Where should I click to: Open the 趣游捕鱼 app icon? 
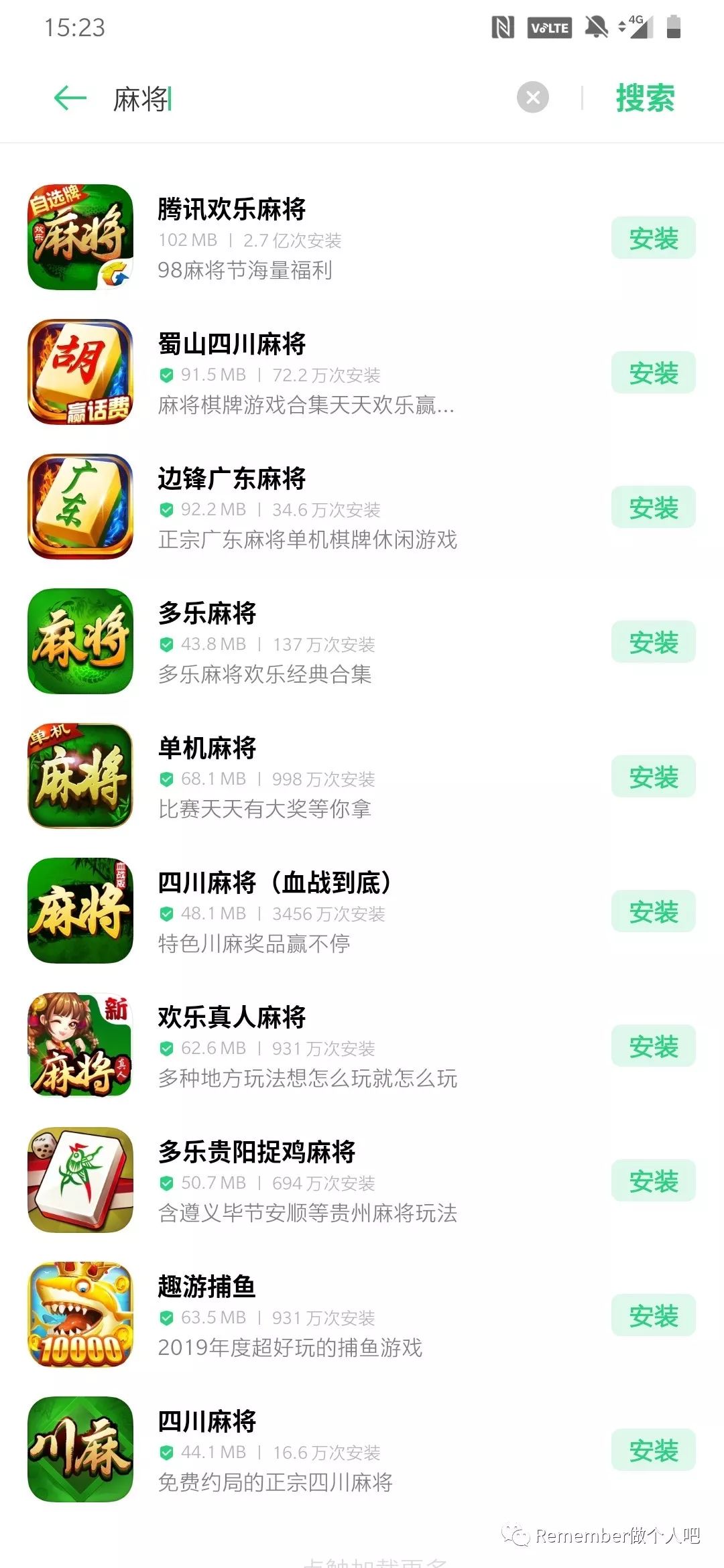(x=80, y=1314)
